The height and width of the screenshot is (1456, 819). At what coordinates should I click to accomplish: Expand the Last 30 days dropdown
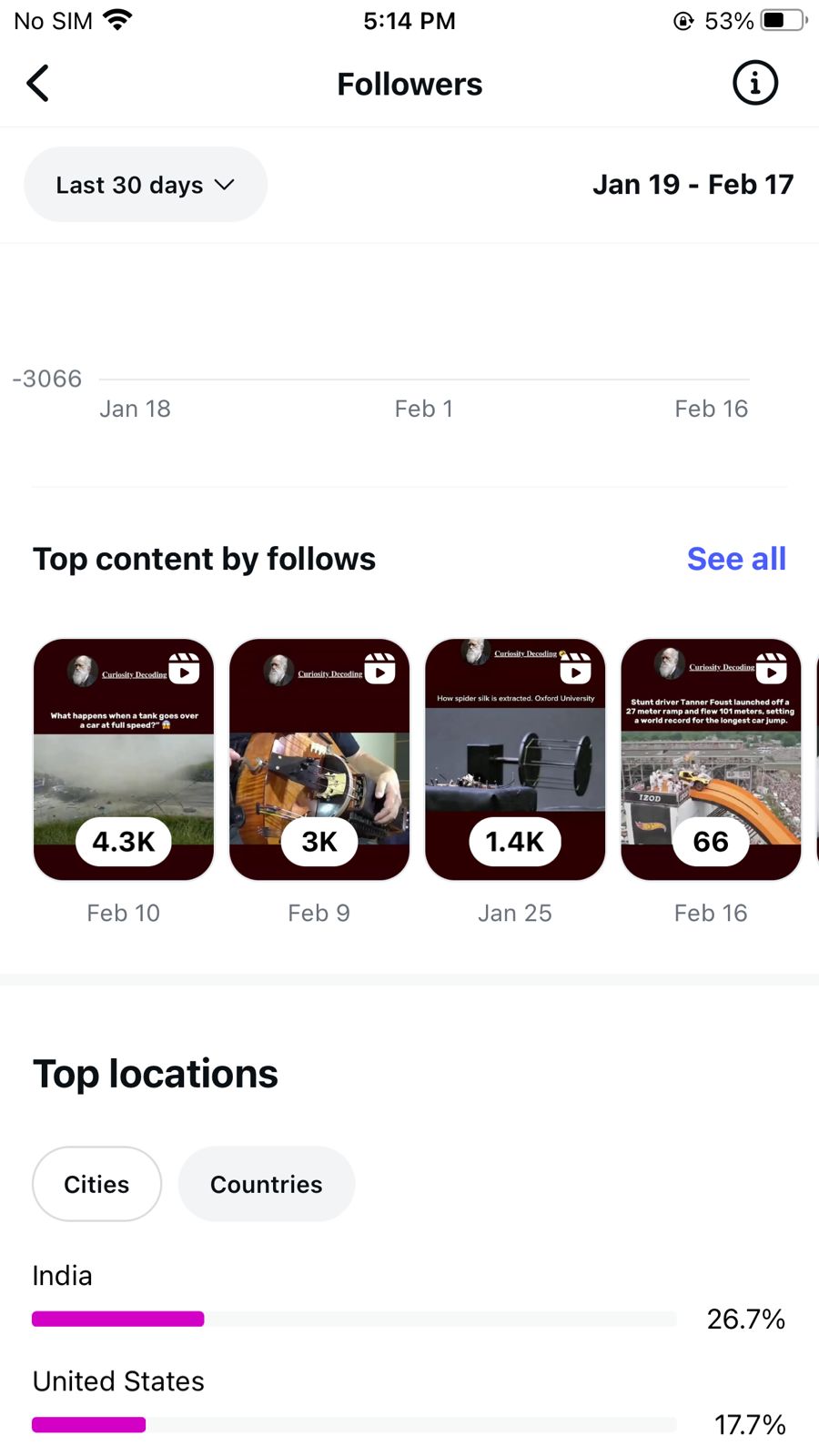(x=146, y=185)
